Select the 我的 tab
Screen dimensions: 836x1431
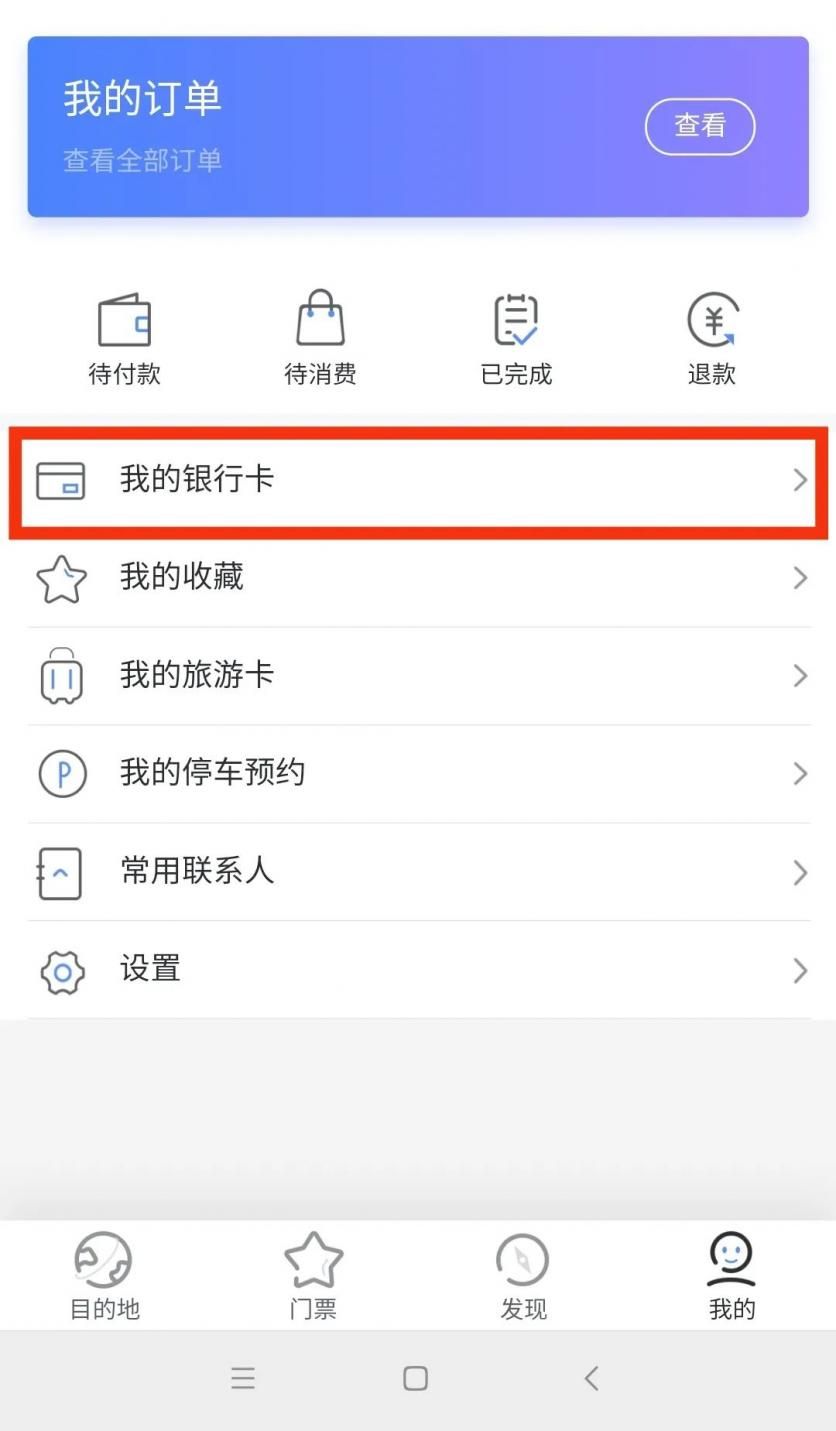732,1276
